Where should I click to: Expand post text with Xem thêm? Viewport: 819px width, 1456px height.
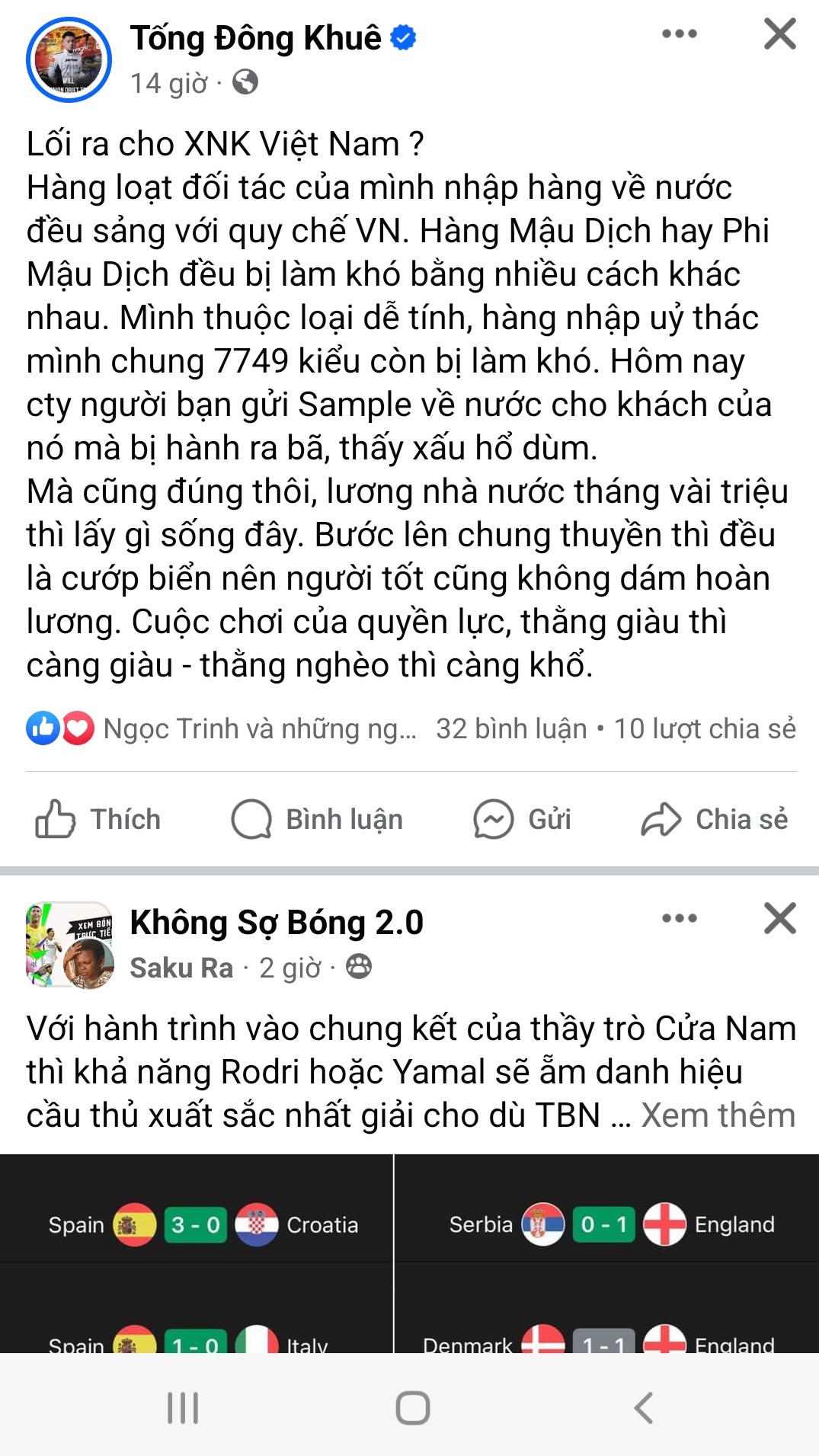coord(718,1115)
